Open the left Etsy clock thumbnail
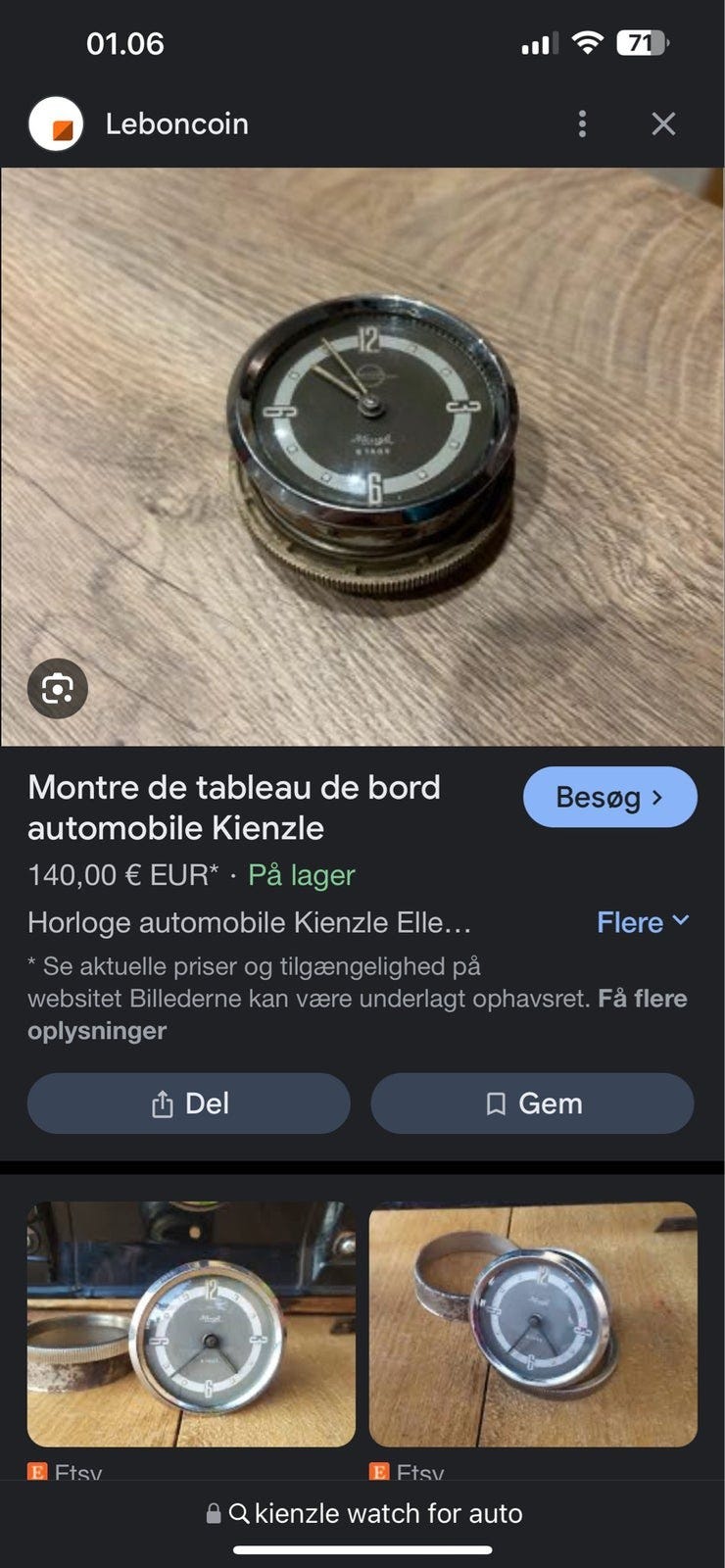725x1568 pixels. coord(191,1324)
